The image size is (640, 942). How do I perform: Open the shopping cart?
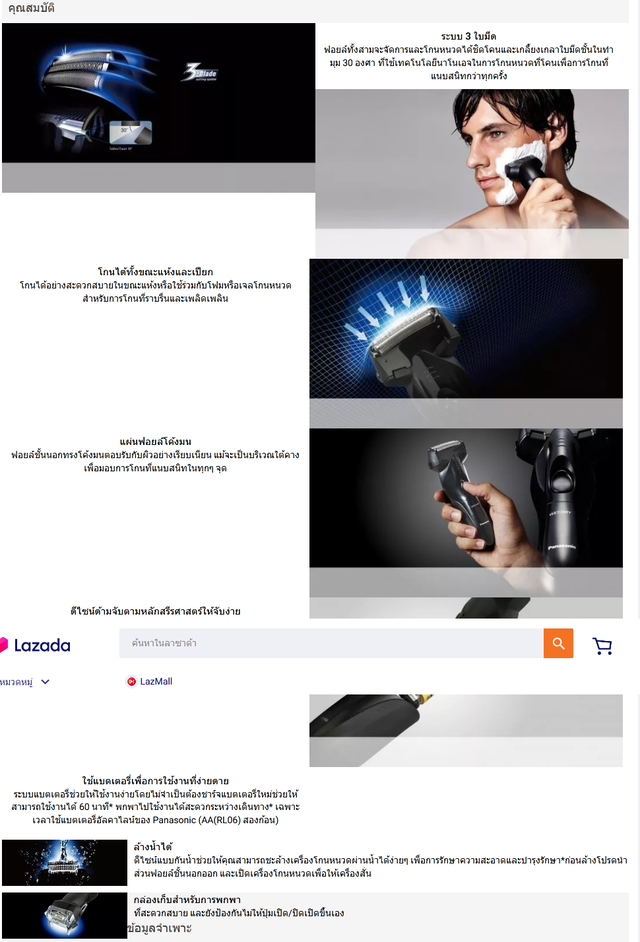pos(602,646)
